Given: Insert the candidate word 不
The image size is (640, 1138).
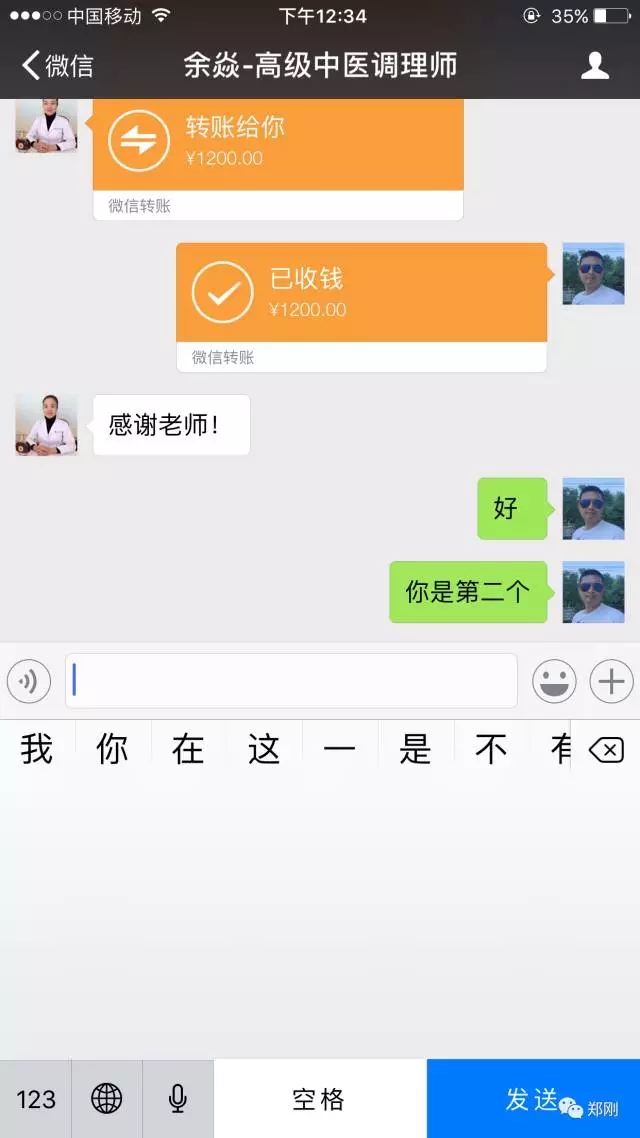Looking at the screenshot, I should pos(491,749).
